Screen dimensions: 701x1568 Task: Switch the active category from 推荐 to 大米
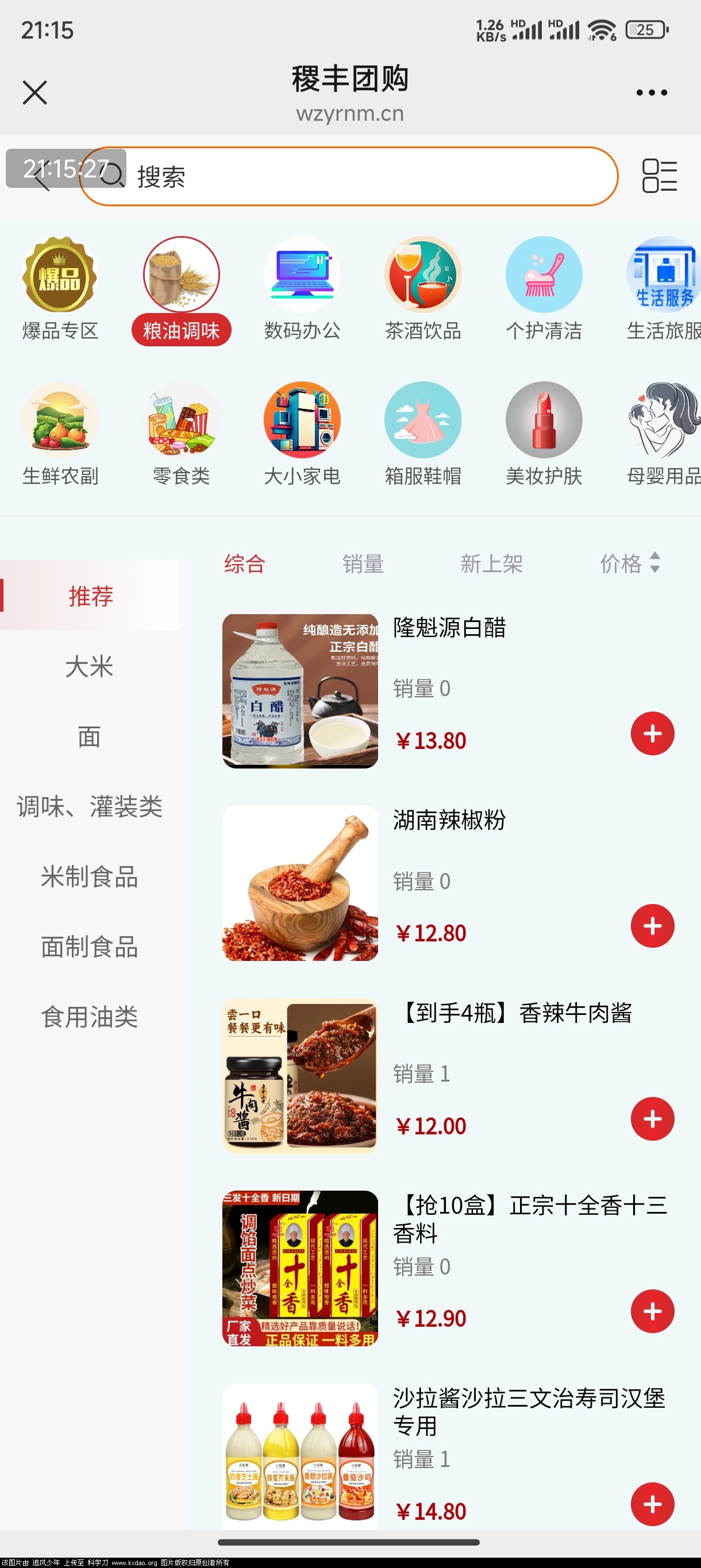(x=89, y=667)
